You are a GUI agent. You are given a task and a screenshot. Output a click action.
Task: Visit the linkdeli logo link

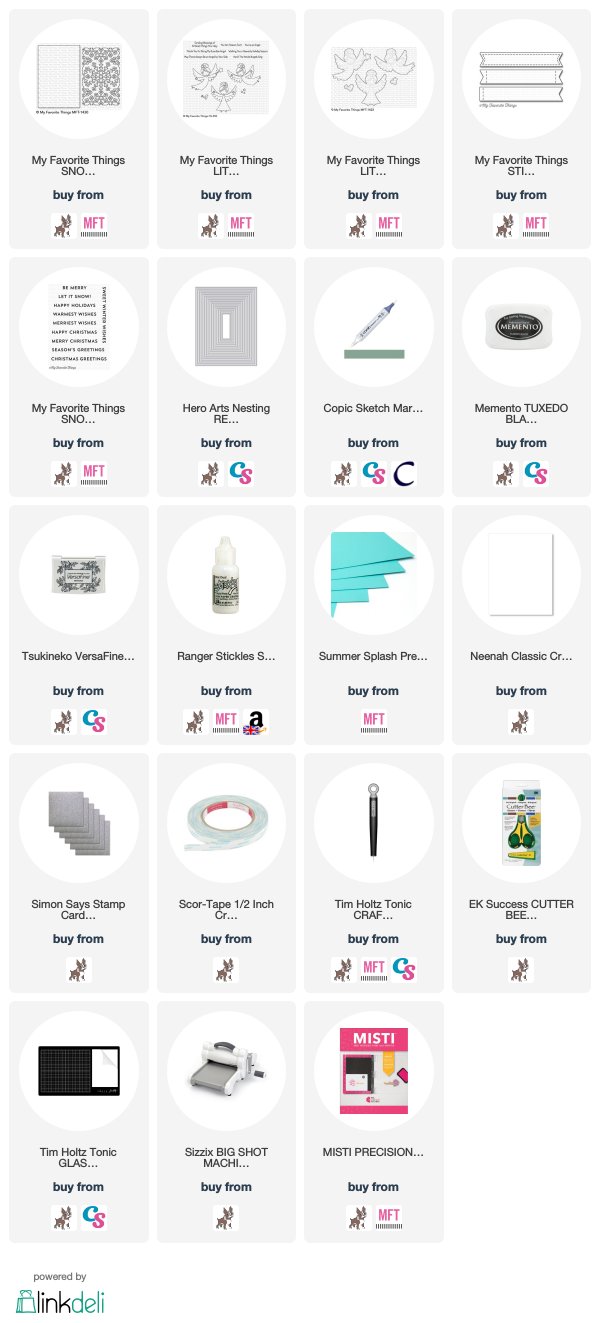tap(60, 1300)
